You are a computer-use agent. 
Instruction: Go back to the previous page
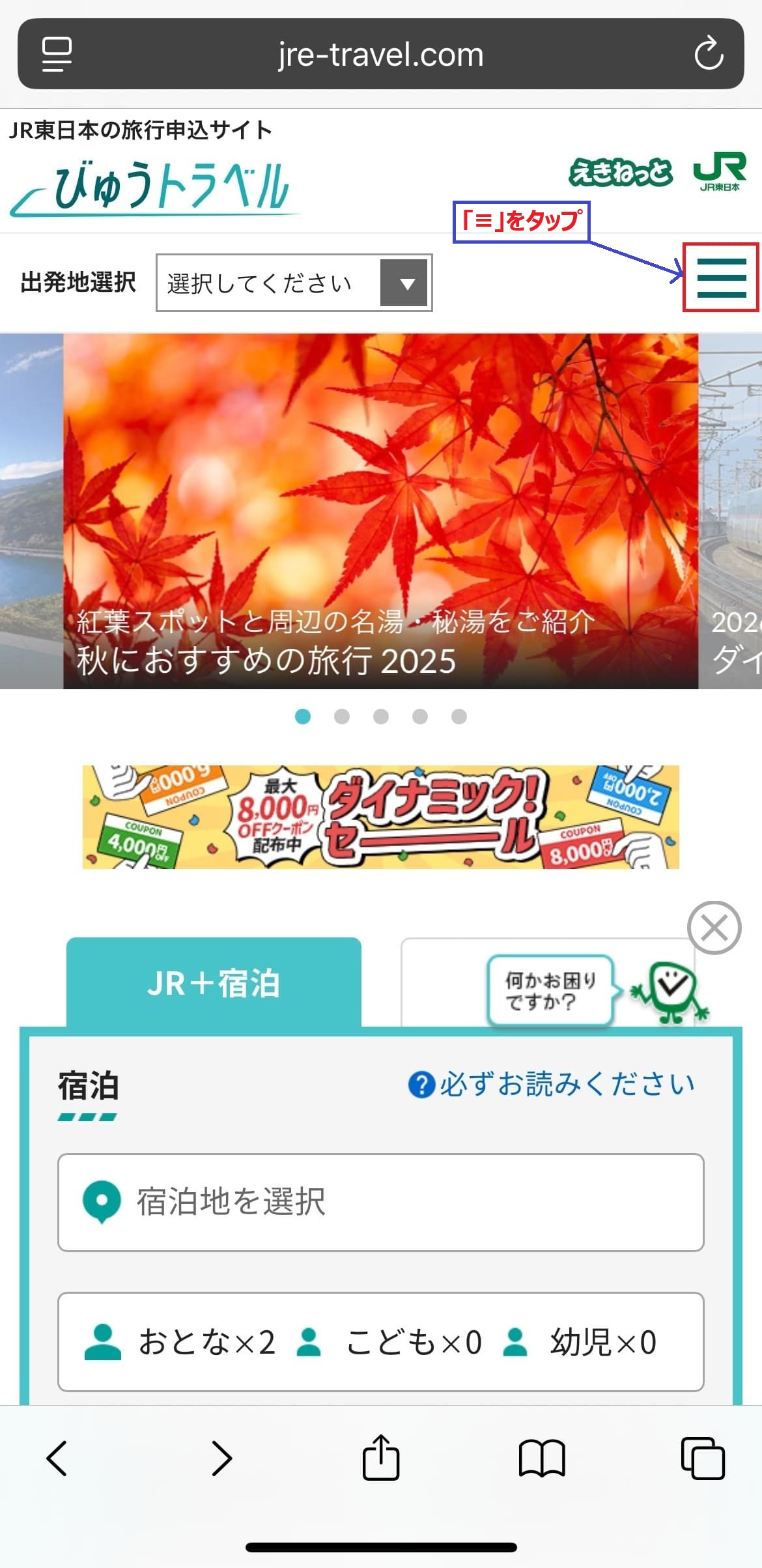tap(57, 1458)
